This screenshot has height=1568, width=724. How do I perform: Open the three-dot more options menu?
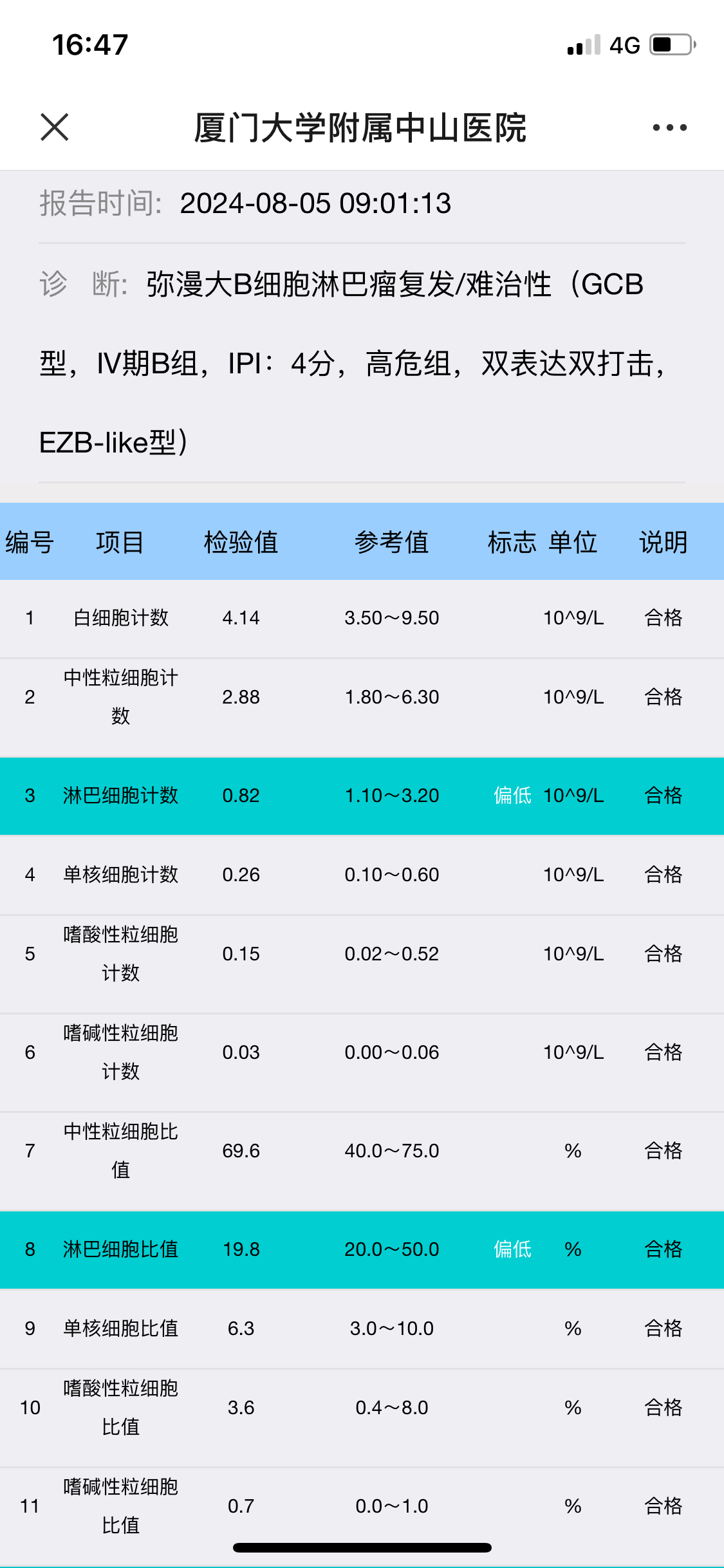click(x=669, y=127)
